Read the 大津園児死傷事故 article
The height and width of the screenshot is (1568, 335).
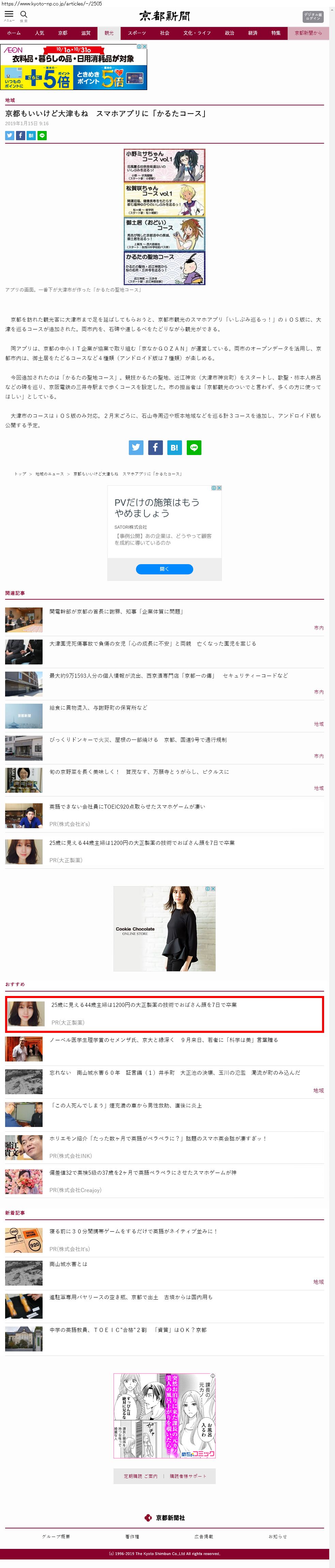pos(153,643)
